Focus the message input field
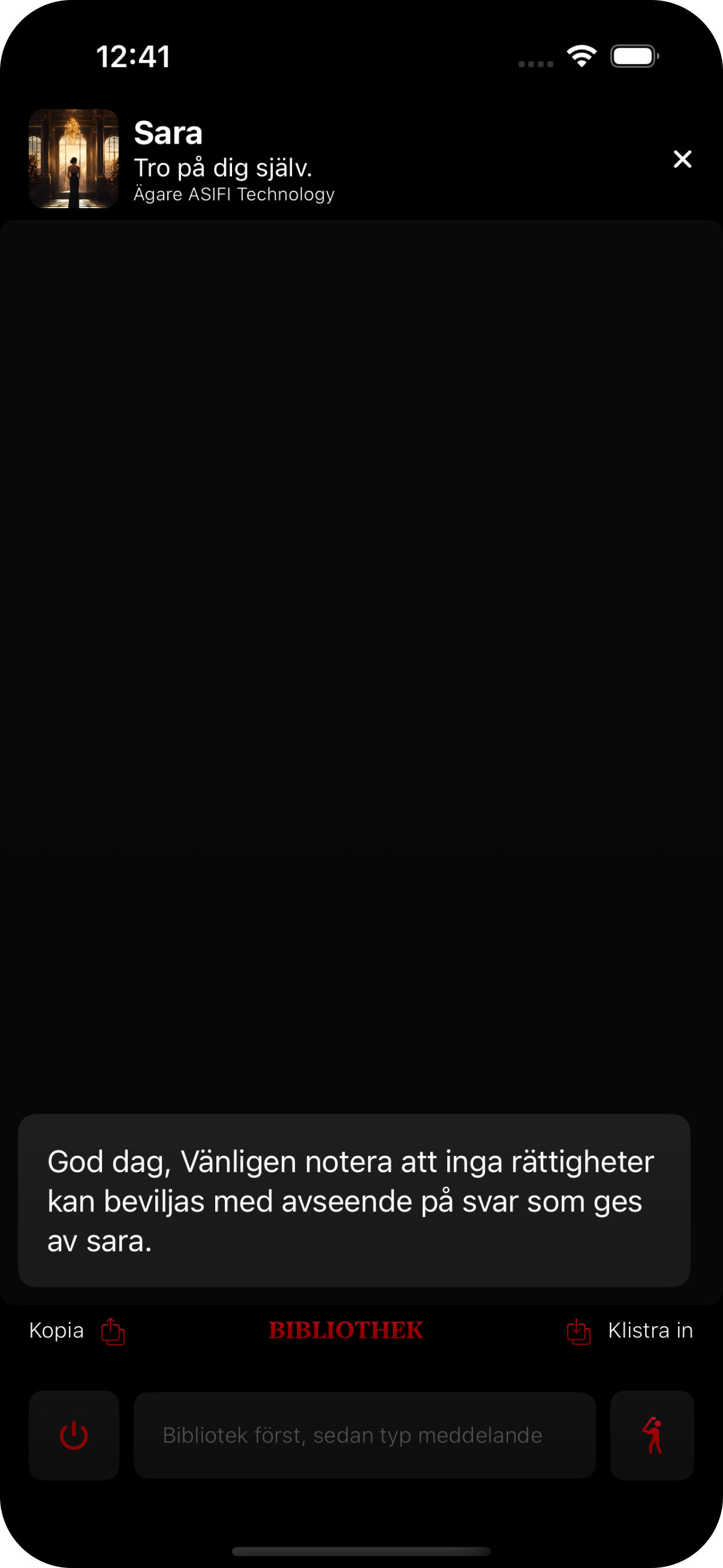 point(364,1435)
